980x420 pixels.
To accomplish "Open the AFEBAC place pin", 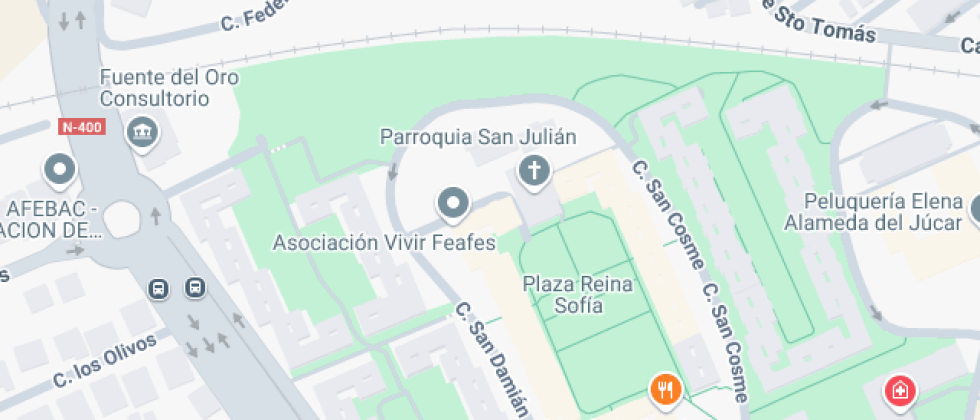I will pyautogui.click(x=61, y=169).
